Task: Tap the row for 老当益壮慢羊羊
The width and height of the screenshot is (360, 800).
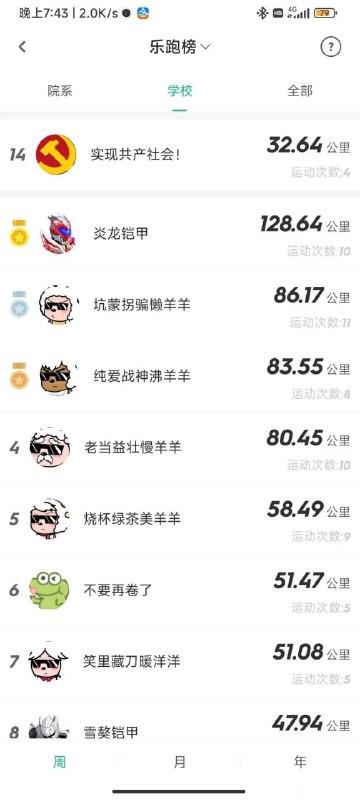Action: (x=180, y=448)
